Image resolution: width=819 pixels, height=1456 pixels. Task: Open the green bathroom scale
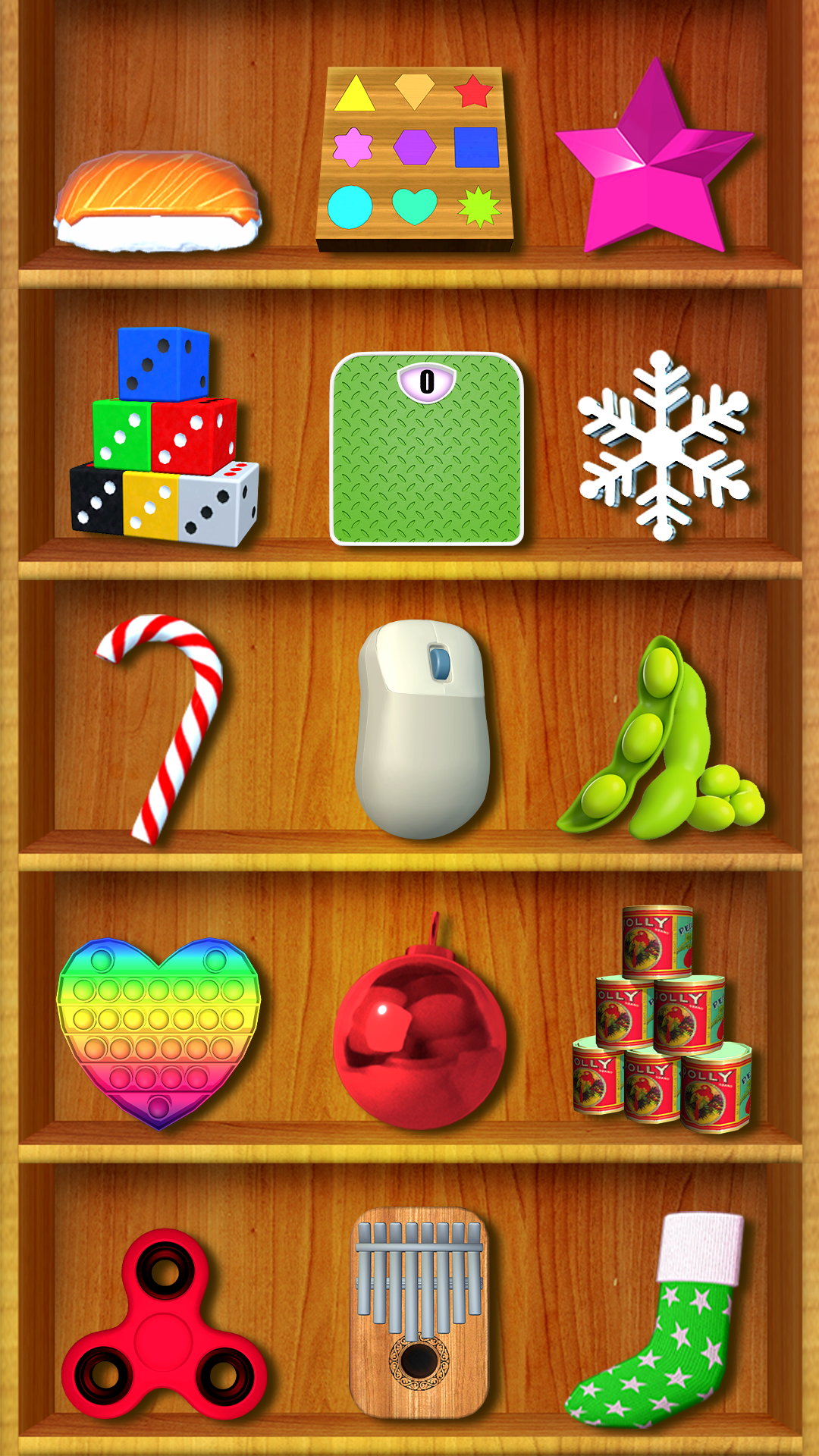pos(427,450)
